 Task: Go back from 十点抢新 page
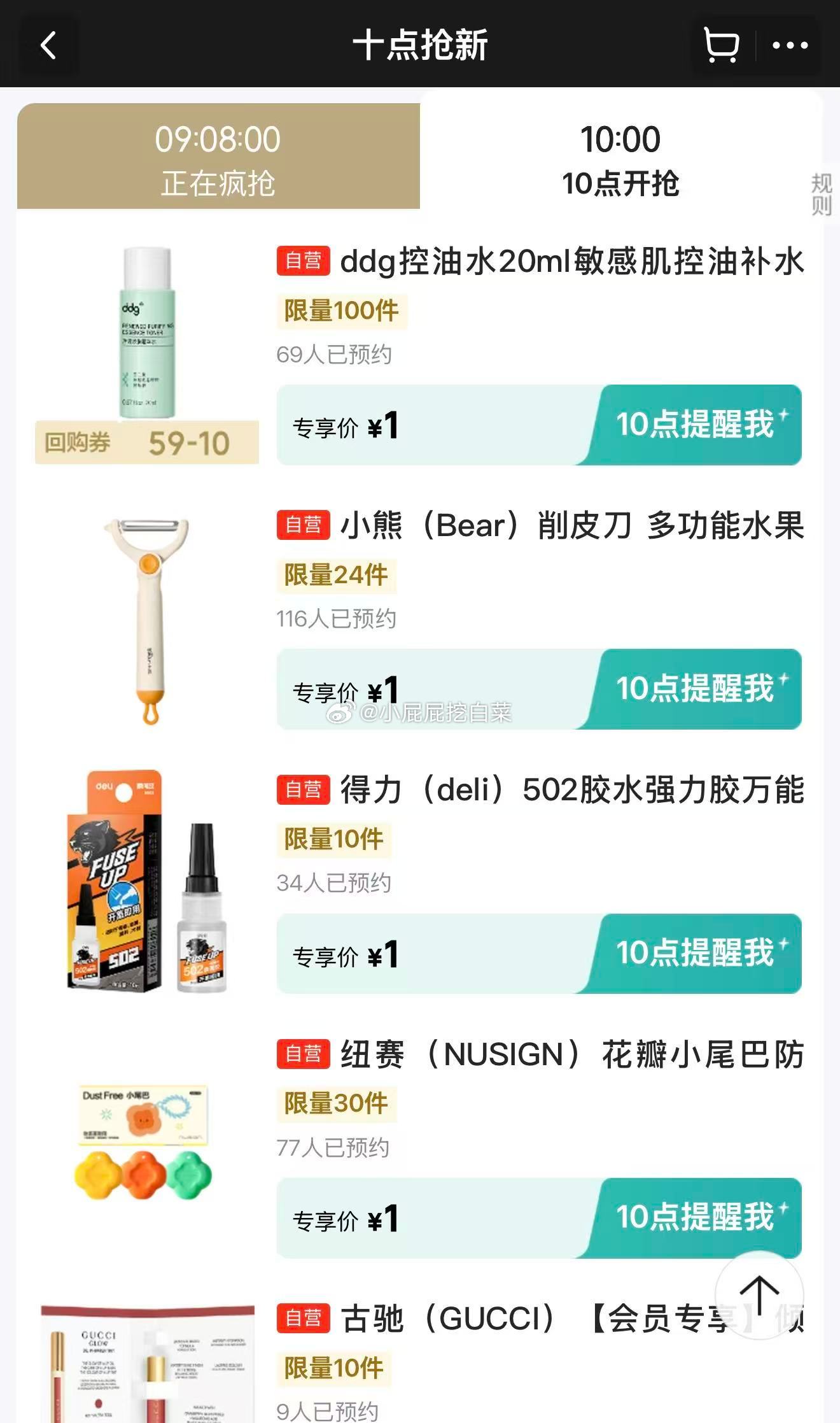[x=48, y=45]
